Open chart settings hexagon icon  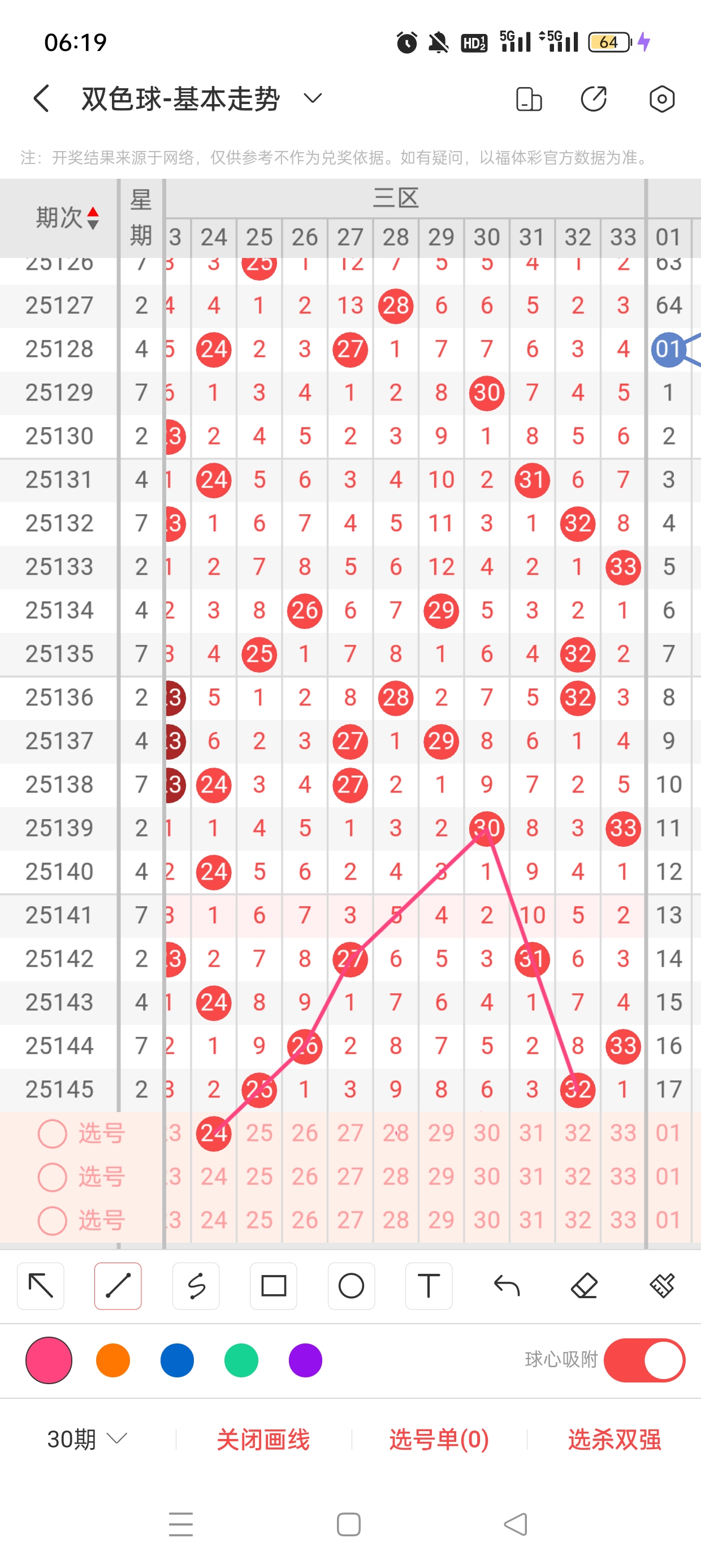tap(661, 98)
